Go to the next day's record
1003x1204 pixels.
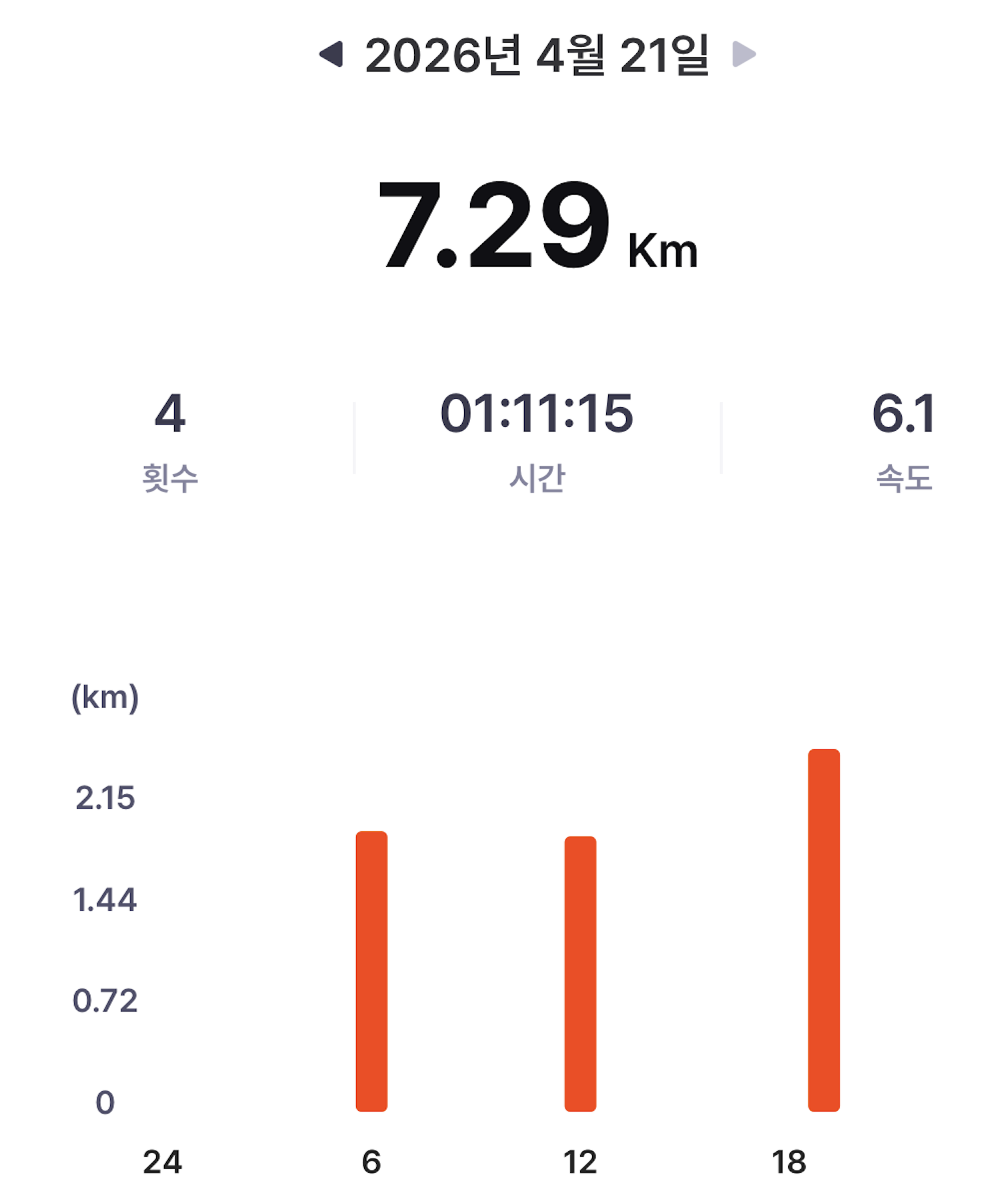pos(743,55)
